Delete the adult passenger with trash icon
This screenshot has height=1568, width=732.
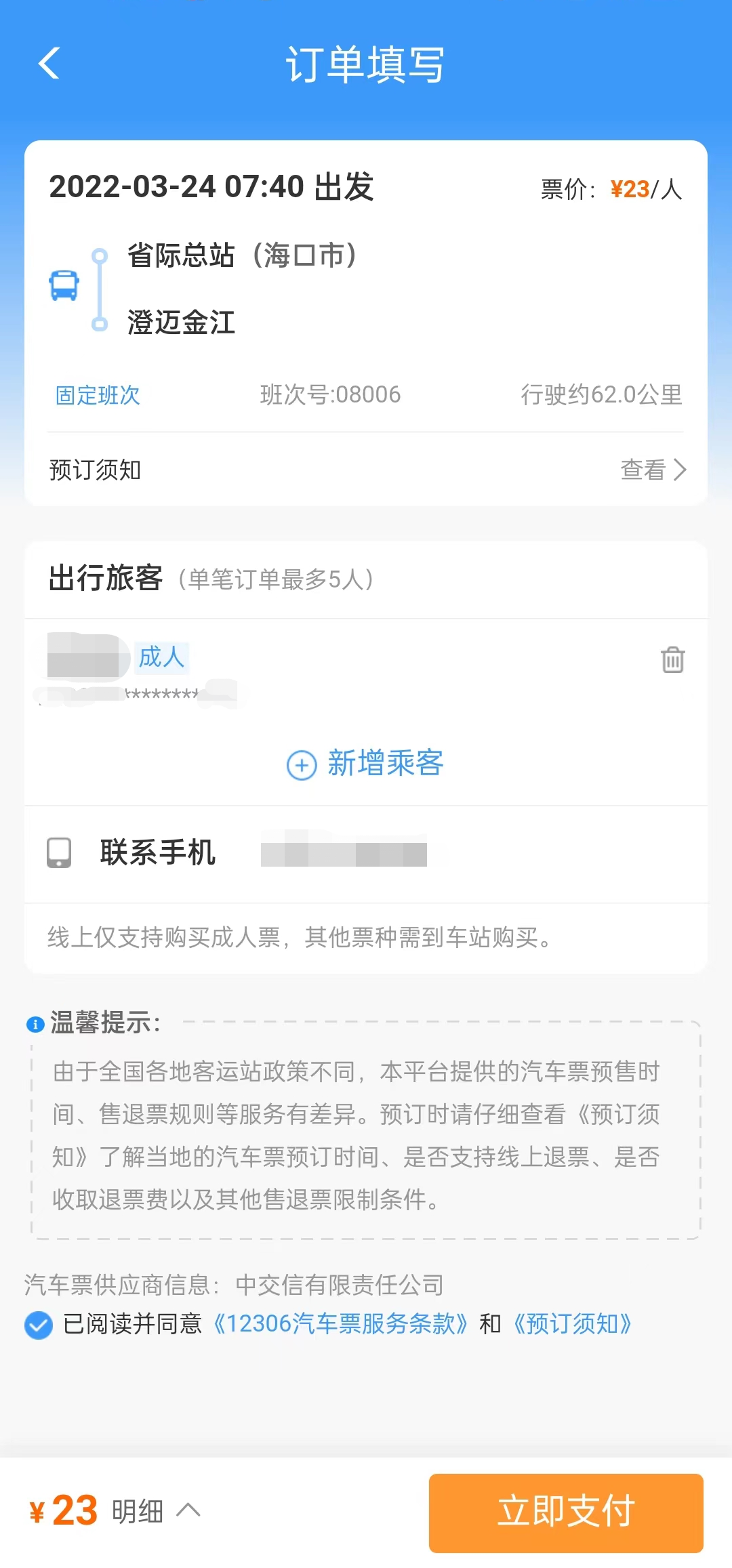point(672,659)
